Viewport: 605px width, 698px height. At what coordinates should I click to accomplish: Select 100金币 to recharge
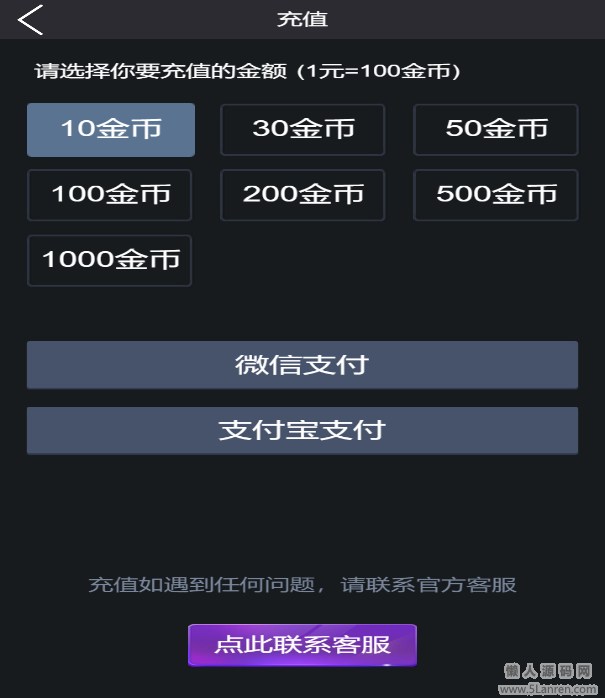click(x=110, y=194)
